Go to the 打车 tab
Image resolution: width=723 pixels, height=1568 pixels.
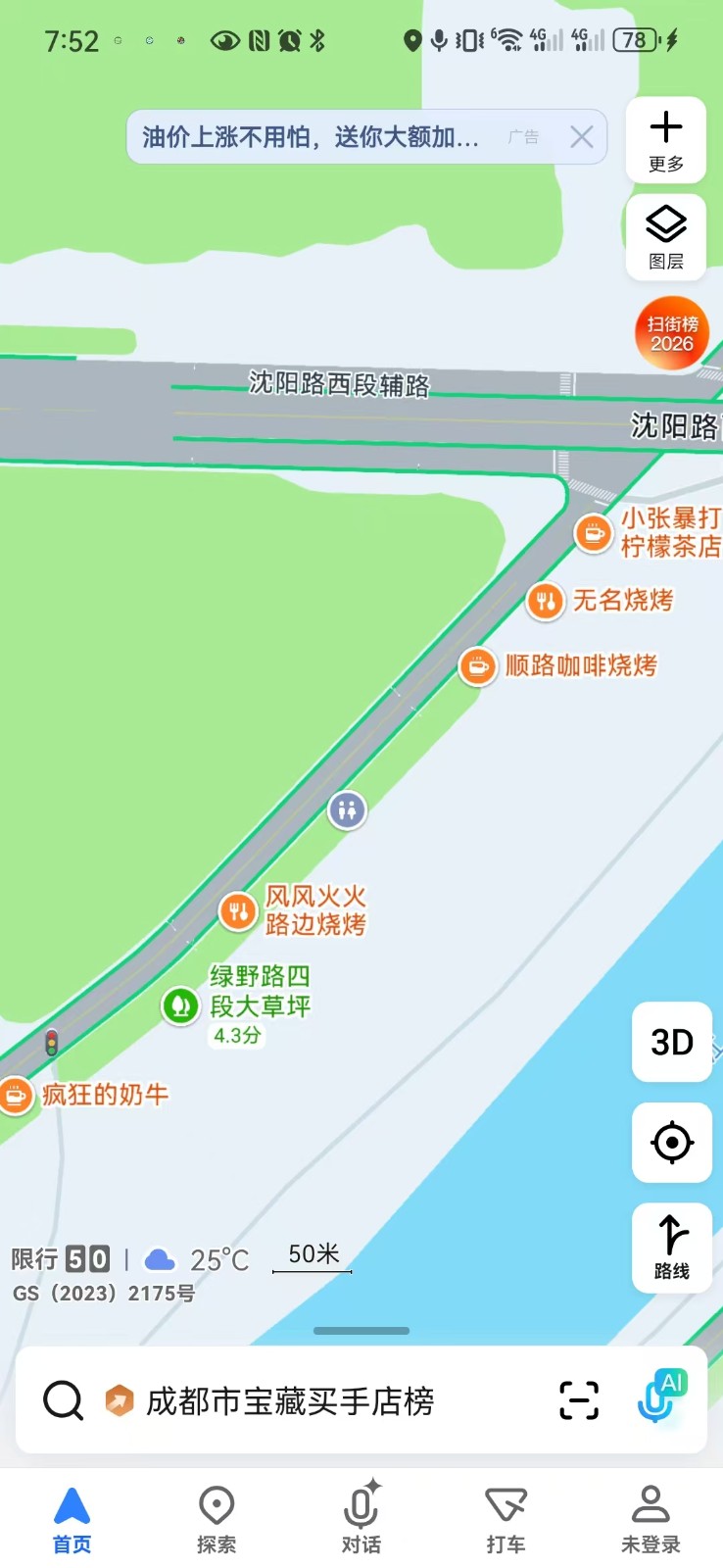pos(506,1518)
